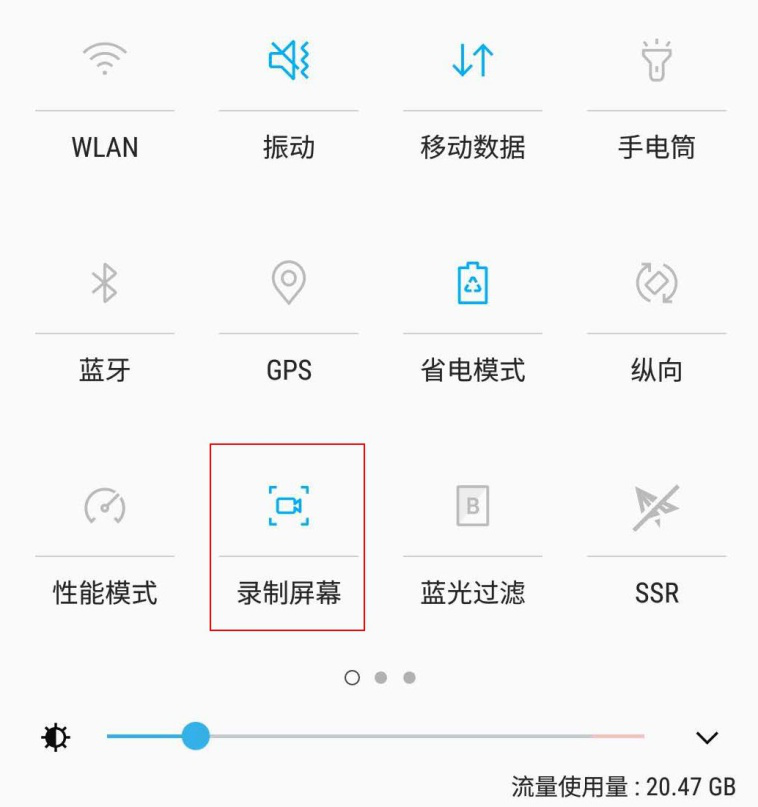The width and height of the screenshot is (758, 807).
Task: Enable 蓝牙 Bluetooth
Action: tap(105, 284)
